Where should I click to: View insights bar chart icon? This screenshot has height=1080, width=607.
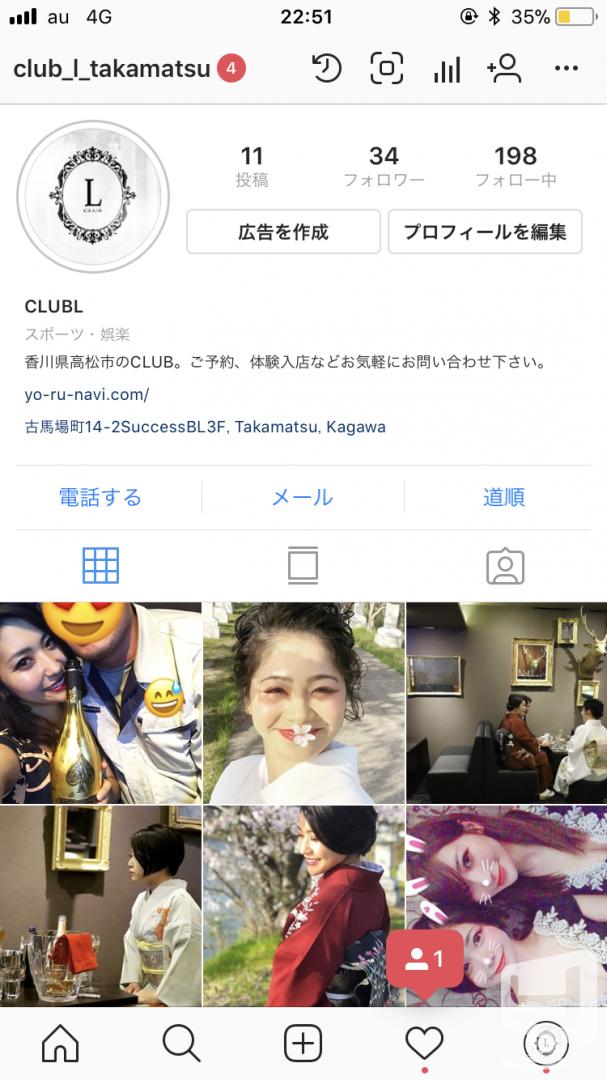click(x=446, y=70)
